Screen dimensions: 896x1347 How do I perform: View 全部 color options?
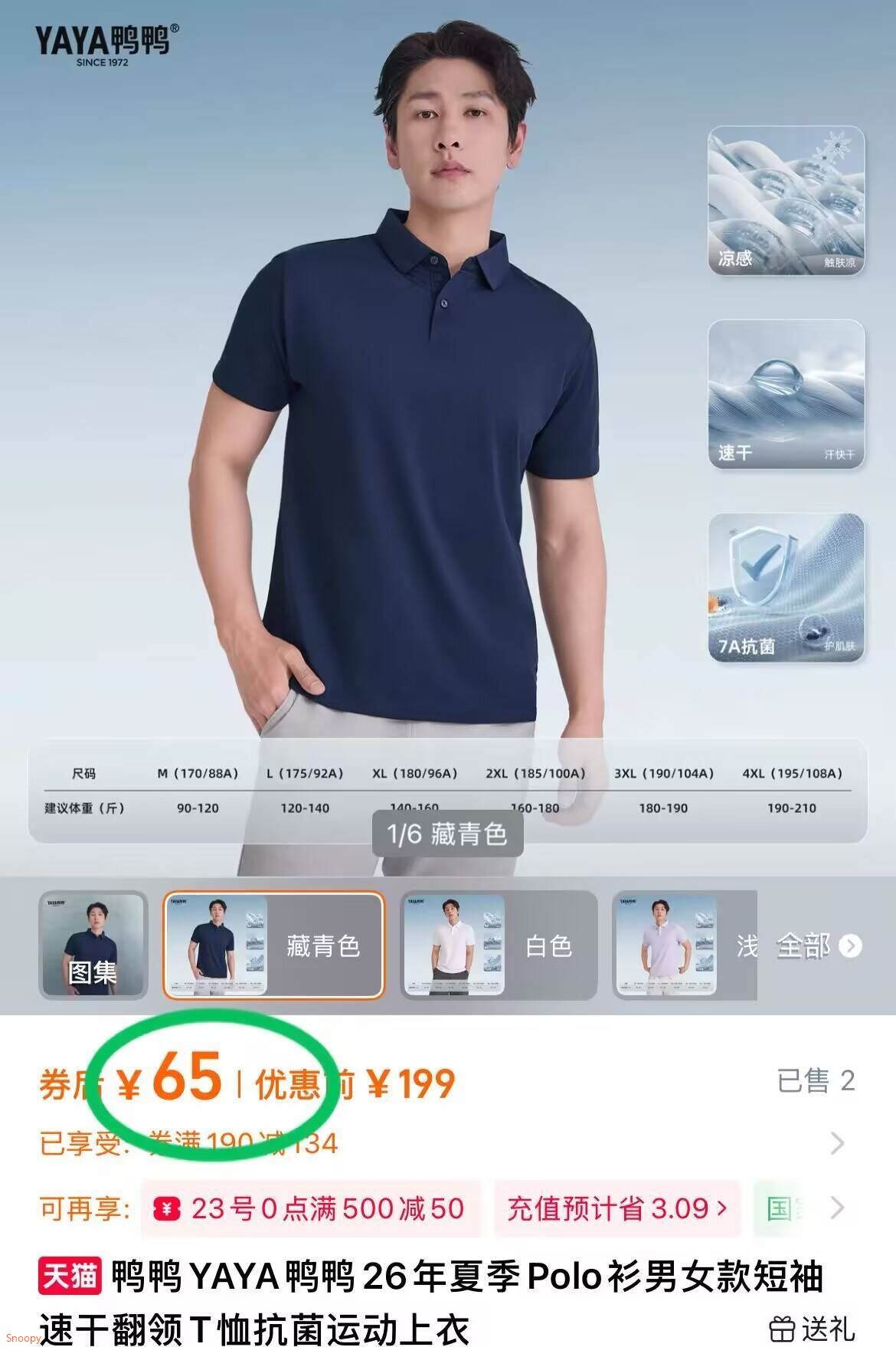point(818,946)
